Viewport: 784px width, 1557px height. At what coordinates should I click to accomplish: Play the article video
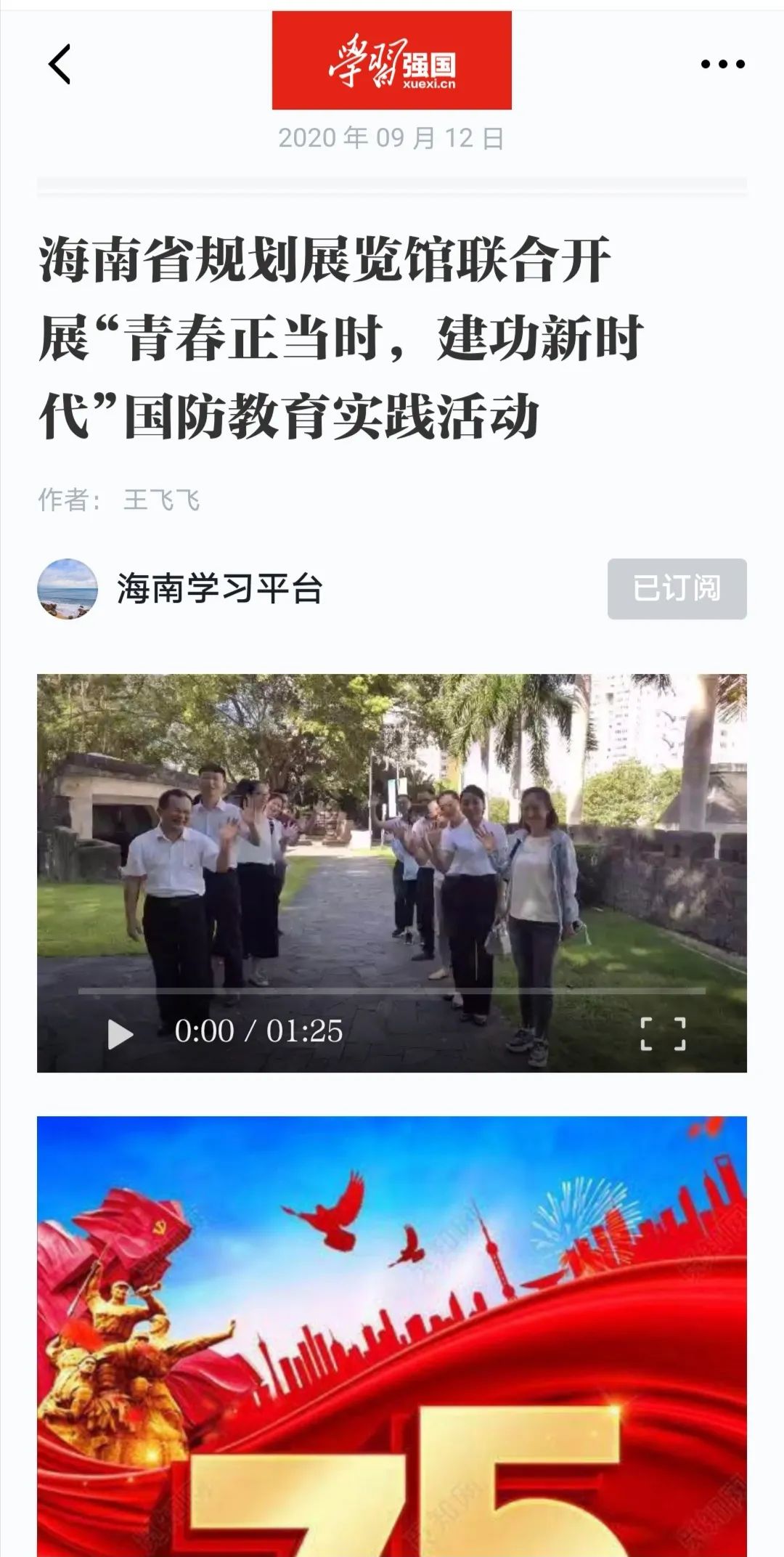pyautogui.click(x=120, y=1033)
